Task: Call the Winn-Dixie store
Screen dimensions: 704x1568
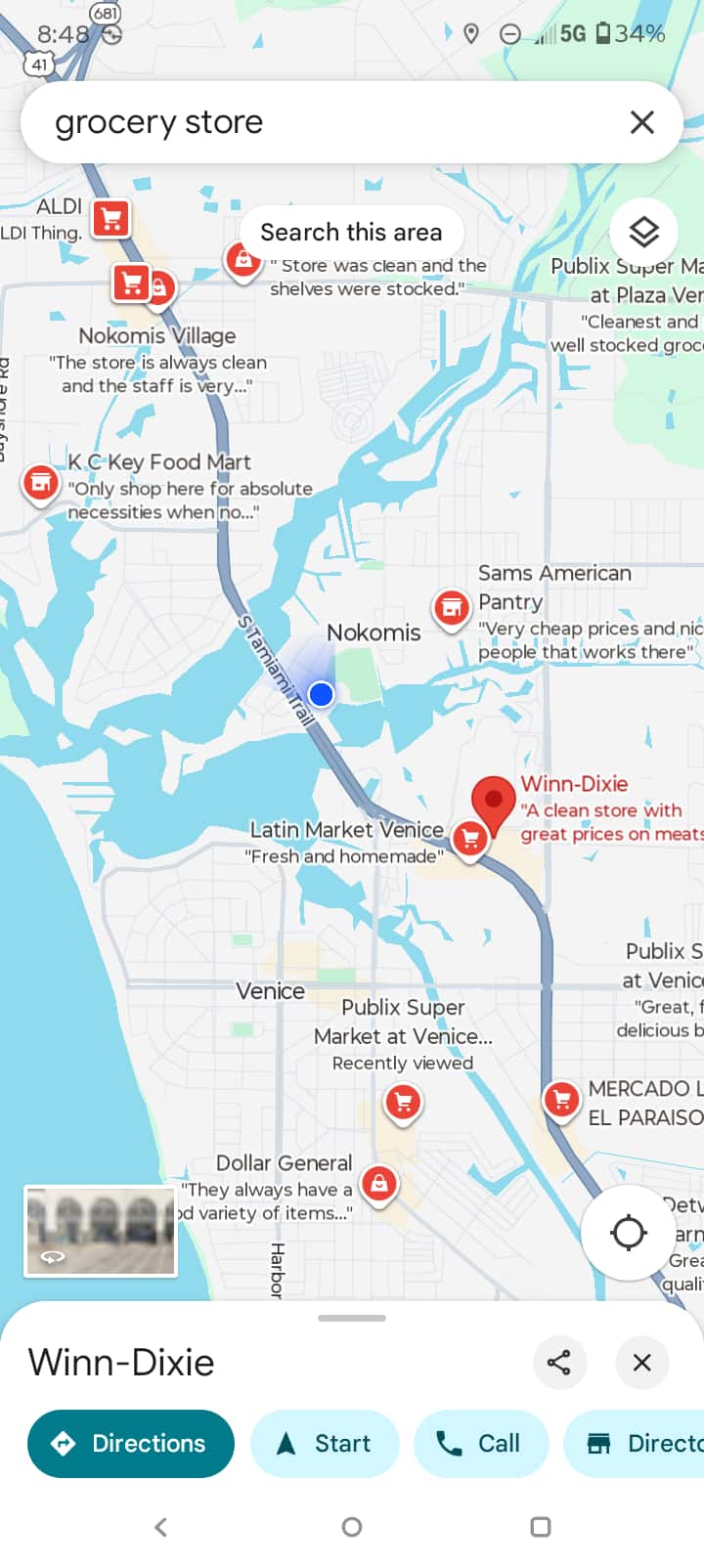Action: [x=479, y=1444]
